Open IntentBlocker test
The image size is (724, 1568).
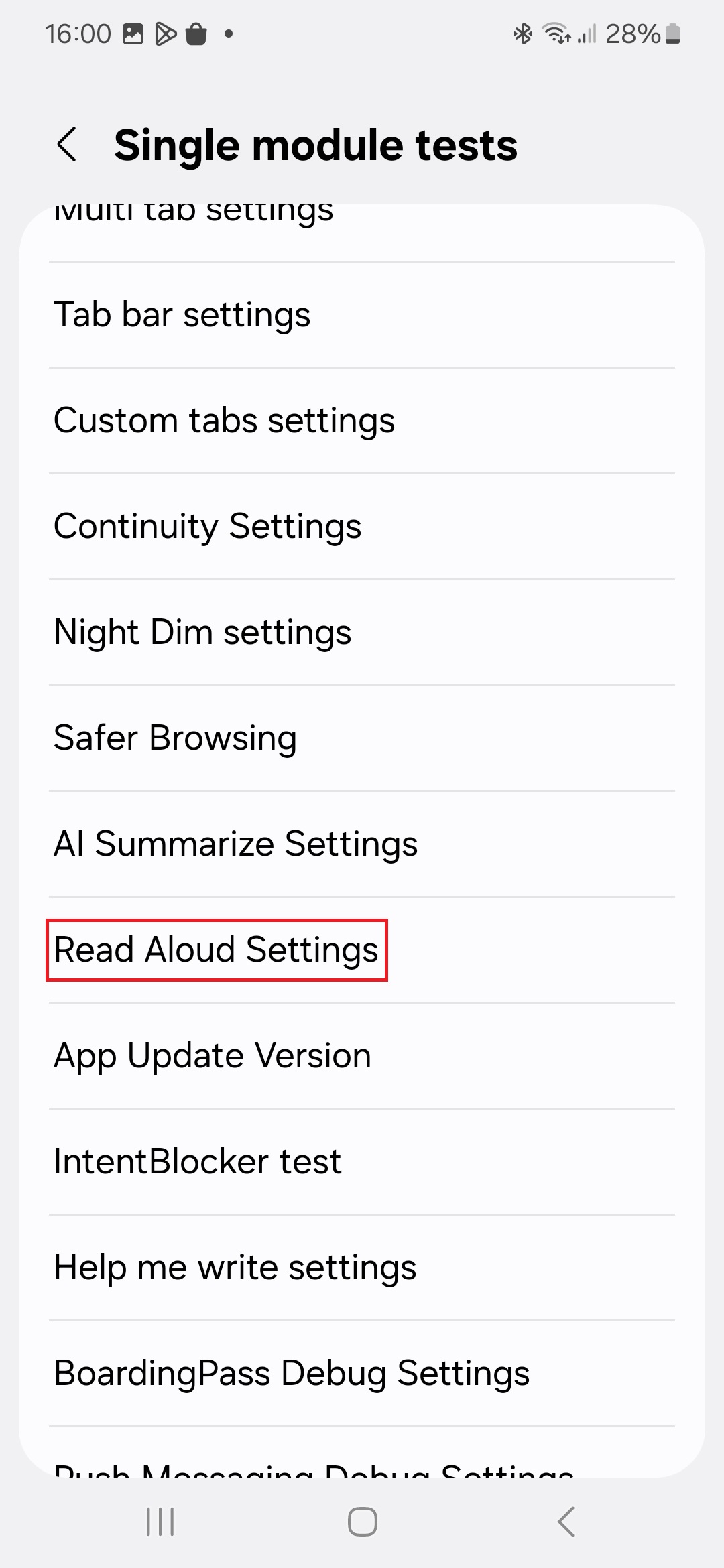[198, 1161]
